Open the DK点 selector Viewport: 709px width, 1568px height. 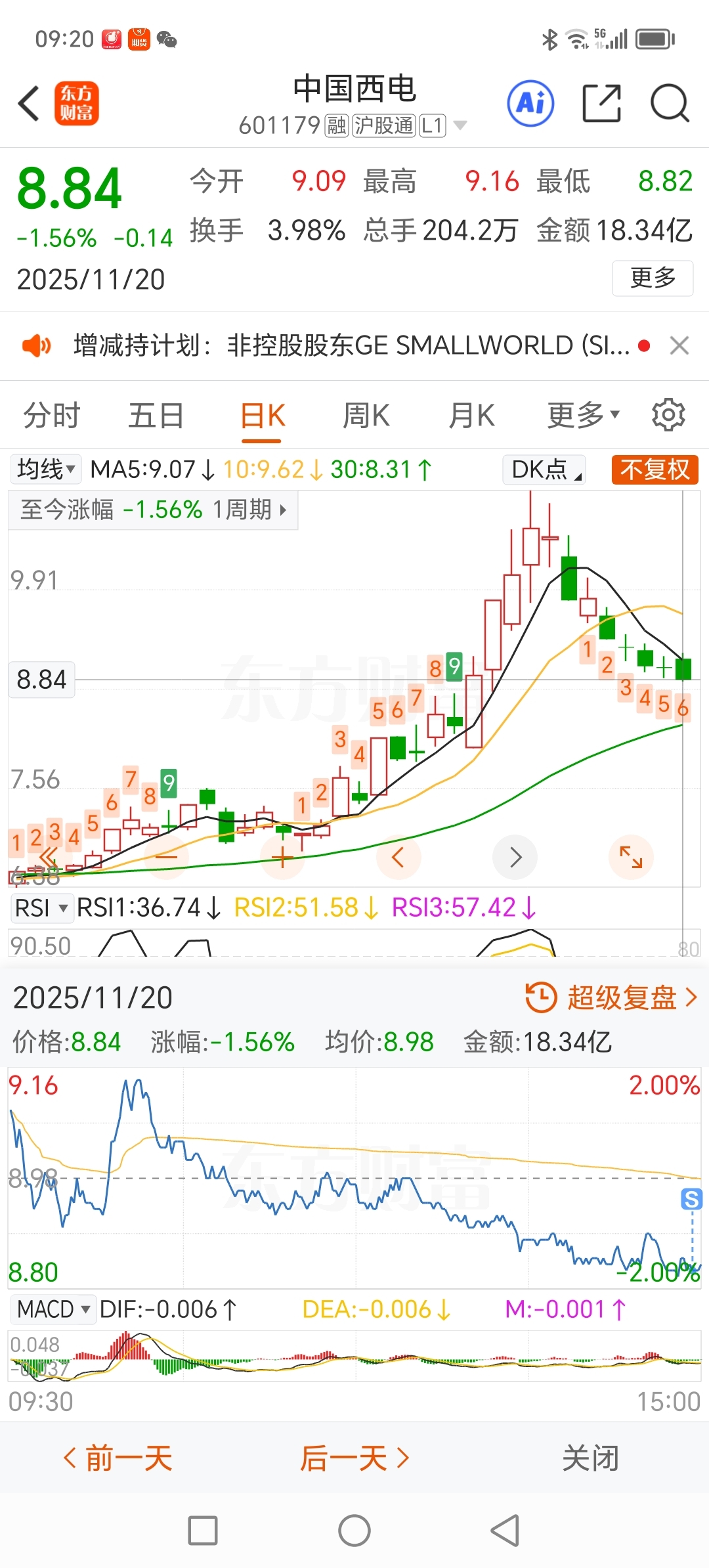544,469
